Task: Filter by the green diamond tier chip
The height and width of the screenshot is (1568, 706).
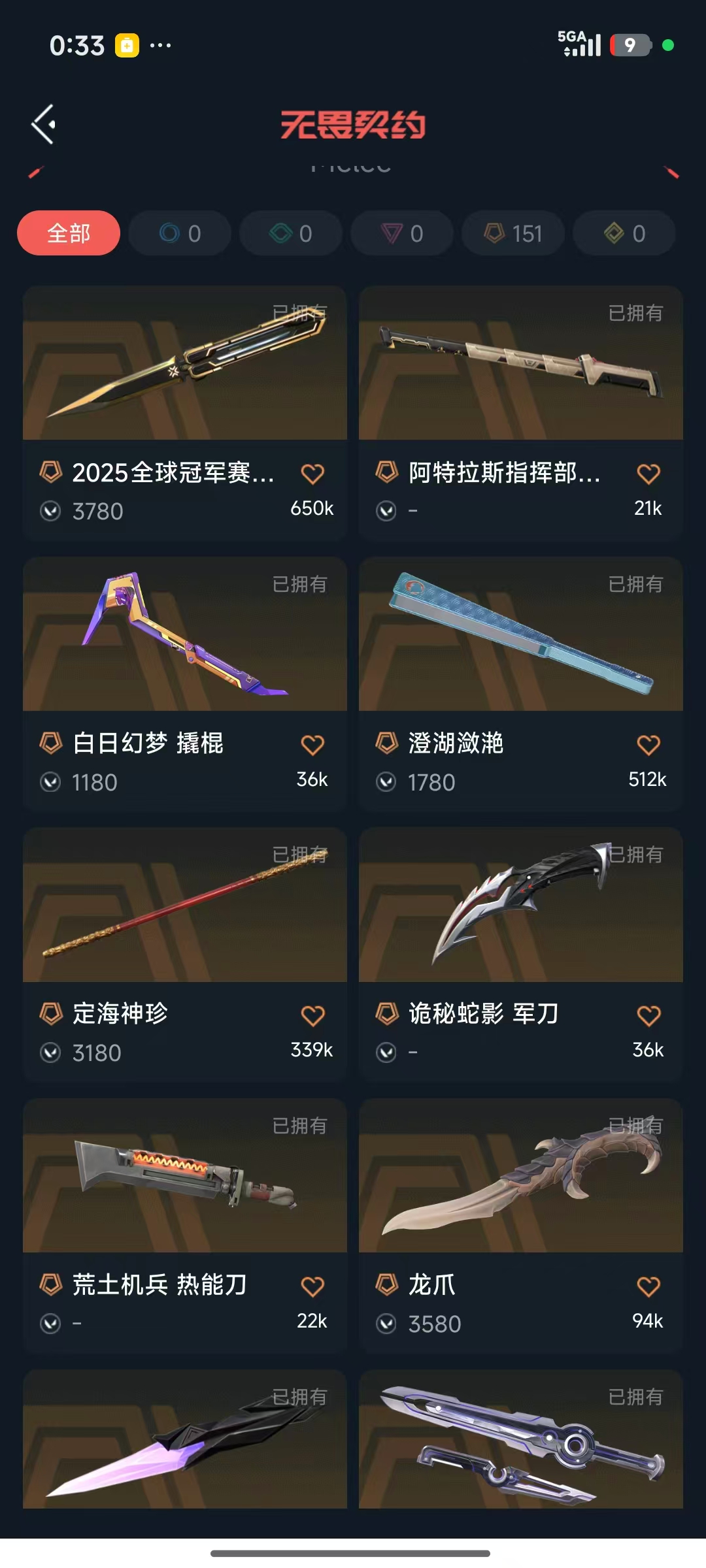Action: point(291,233)
